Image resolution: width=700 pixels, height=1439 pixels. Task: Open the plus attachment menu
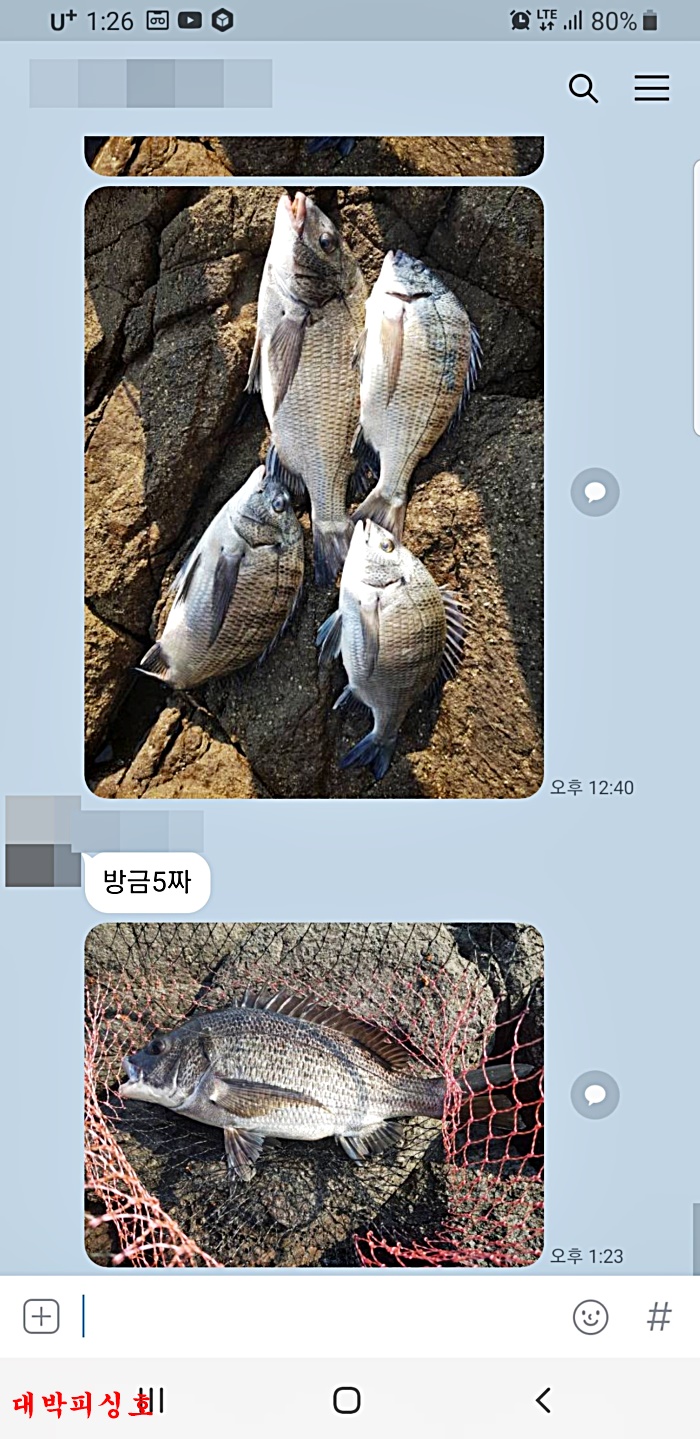41,1316
